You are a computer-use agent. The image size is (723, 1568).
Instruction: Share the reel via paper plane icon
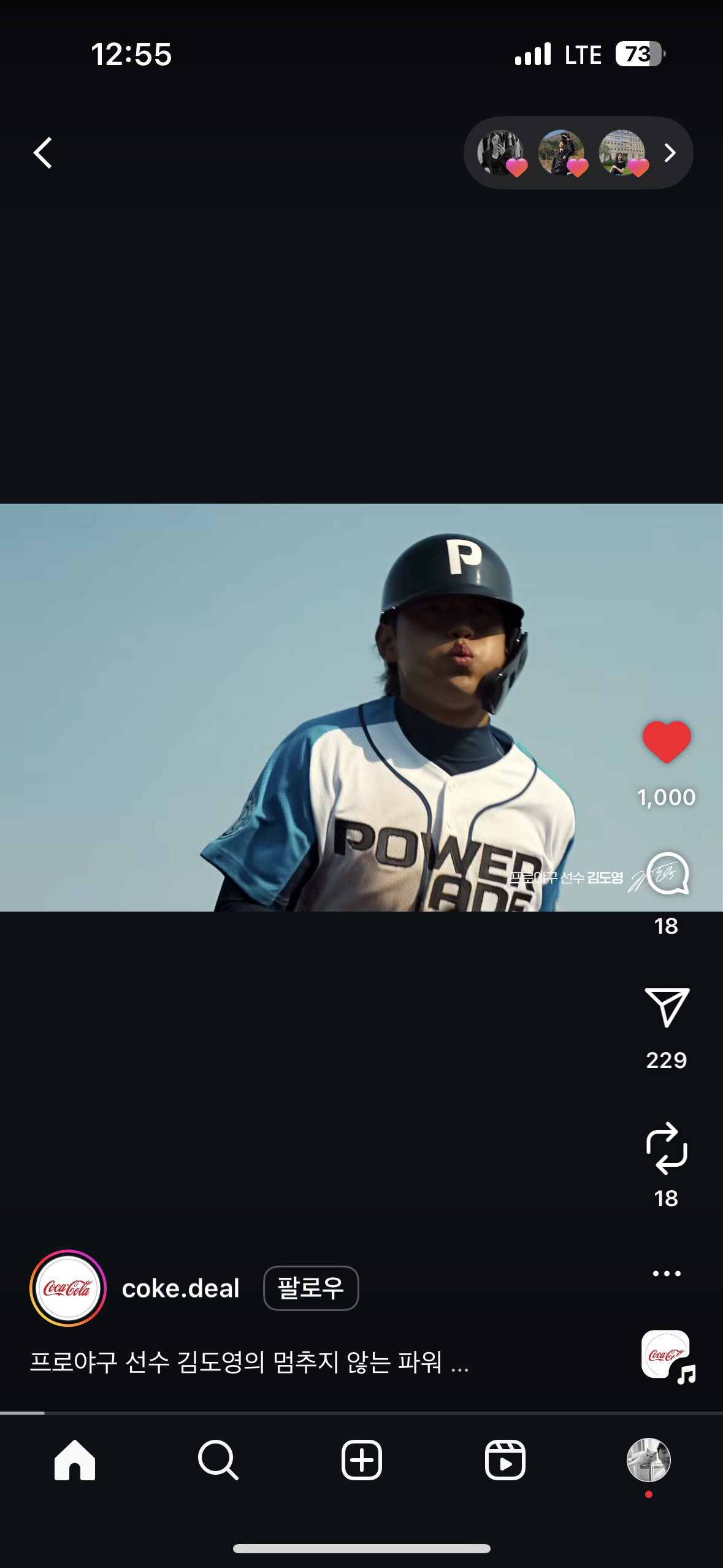pyautogui.click(x=667, y=1007)
